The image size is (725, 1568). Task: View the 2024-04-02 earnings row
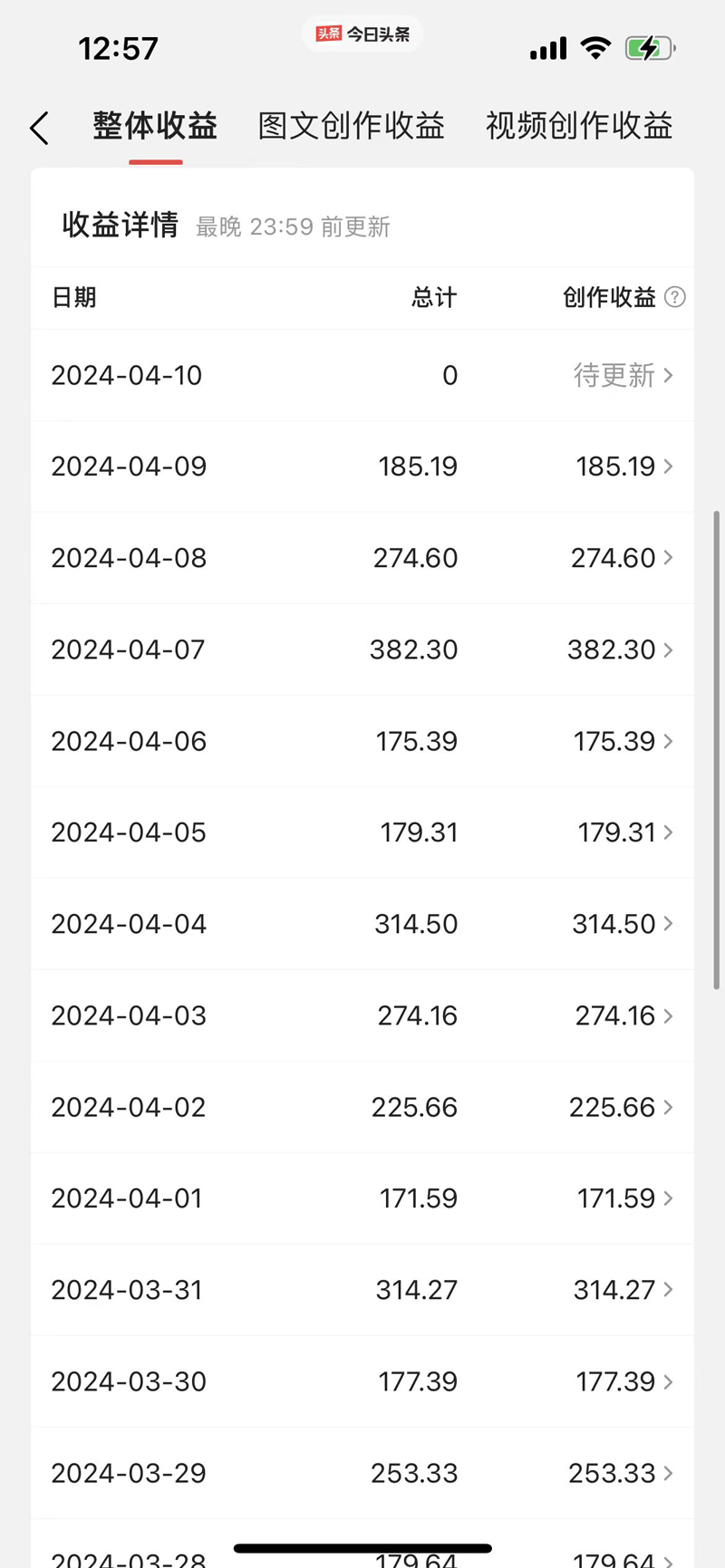(362, 1107)
